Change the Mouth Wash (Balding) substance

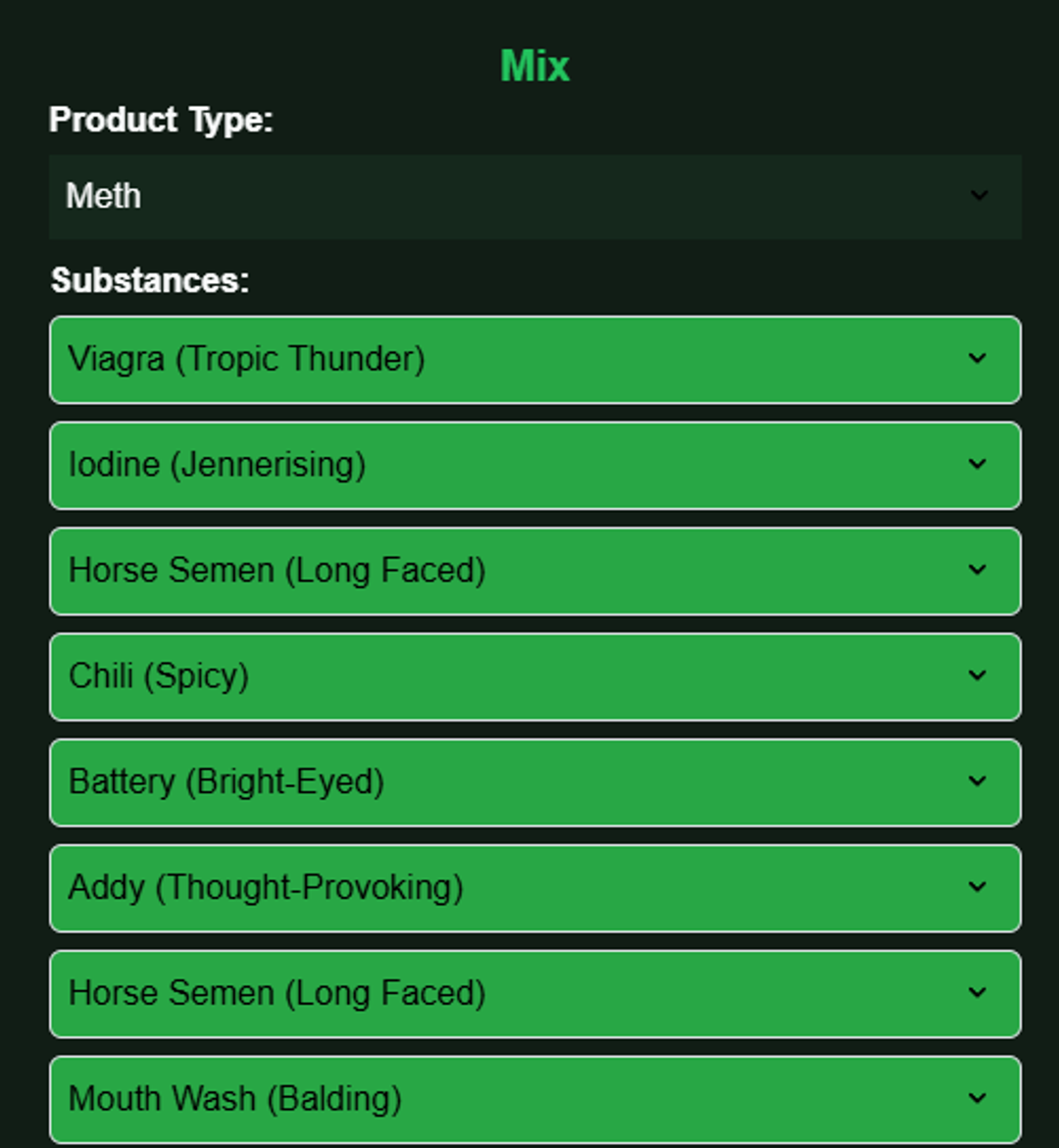coord(534,1099)
